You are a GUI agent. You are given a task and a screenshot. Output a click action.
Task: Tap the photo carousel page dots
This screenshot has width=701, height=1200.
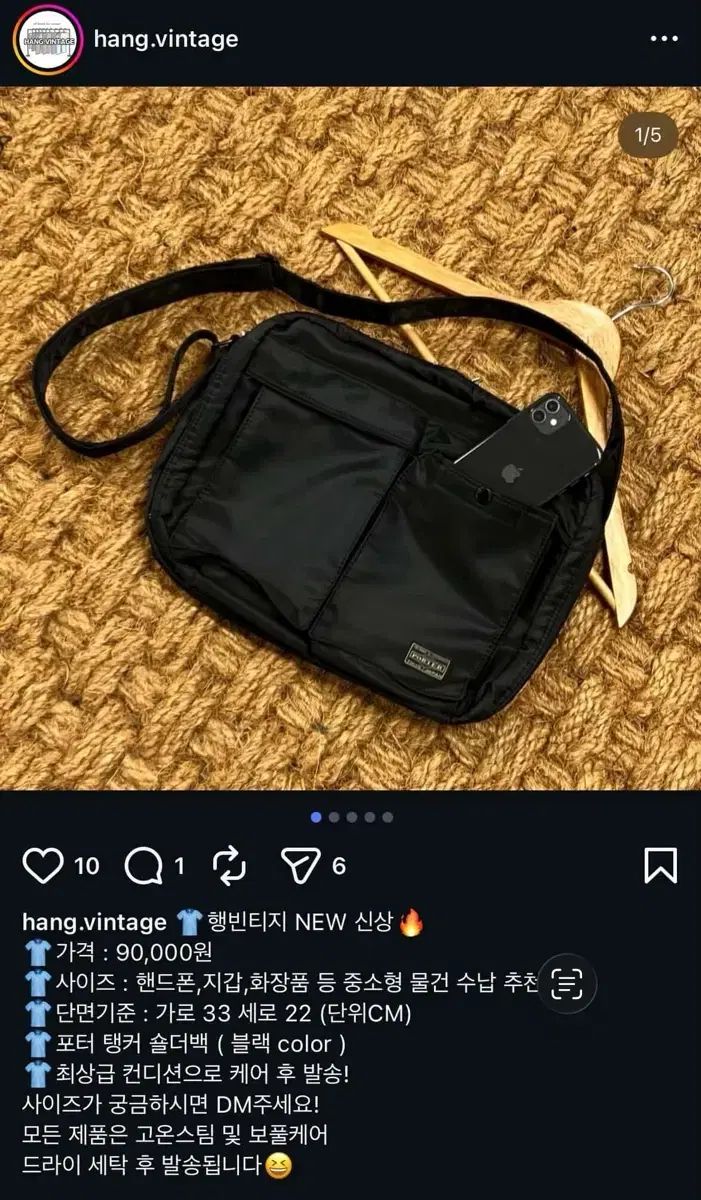point(351,817)
